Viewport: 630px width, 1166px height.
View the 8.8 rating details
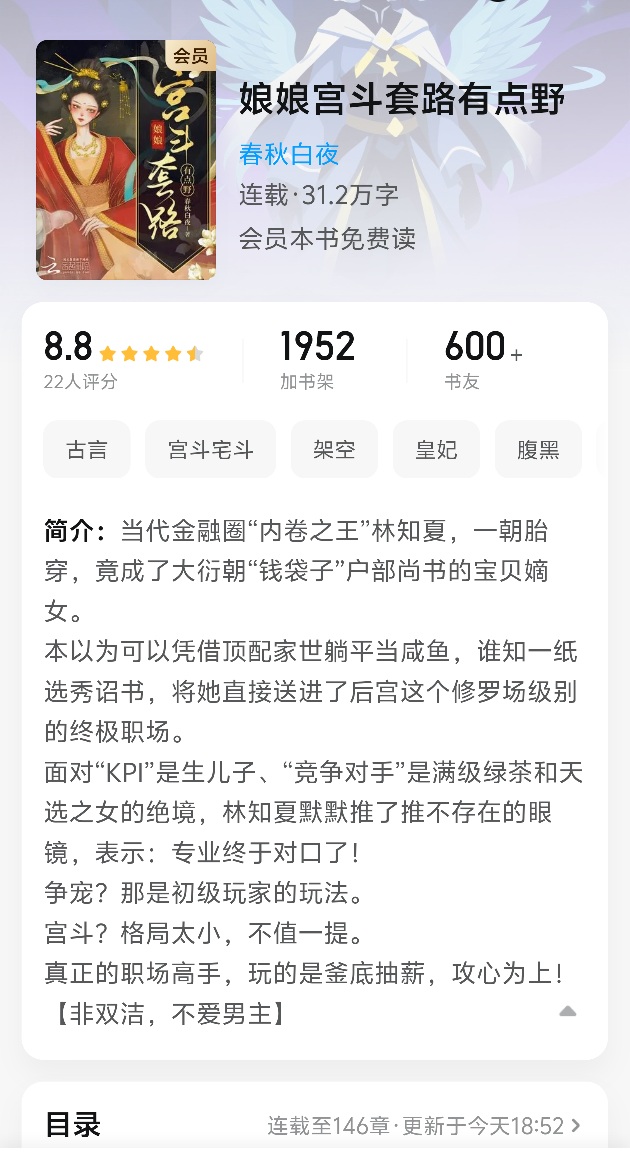coord(122,355)
